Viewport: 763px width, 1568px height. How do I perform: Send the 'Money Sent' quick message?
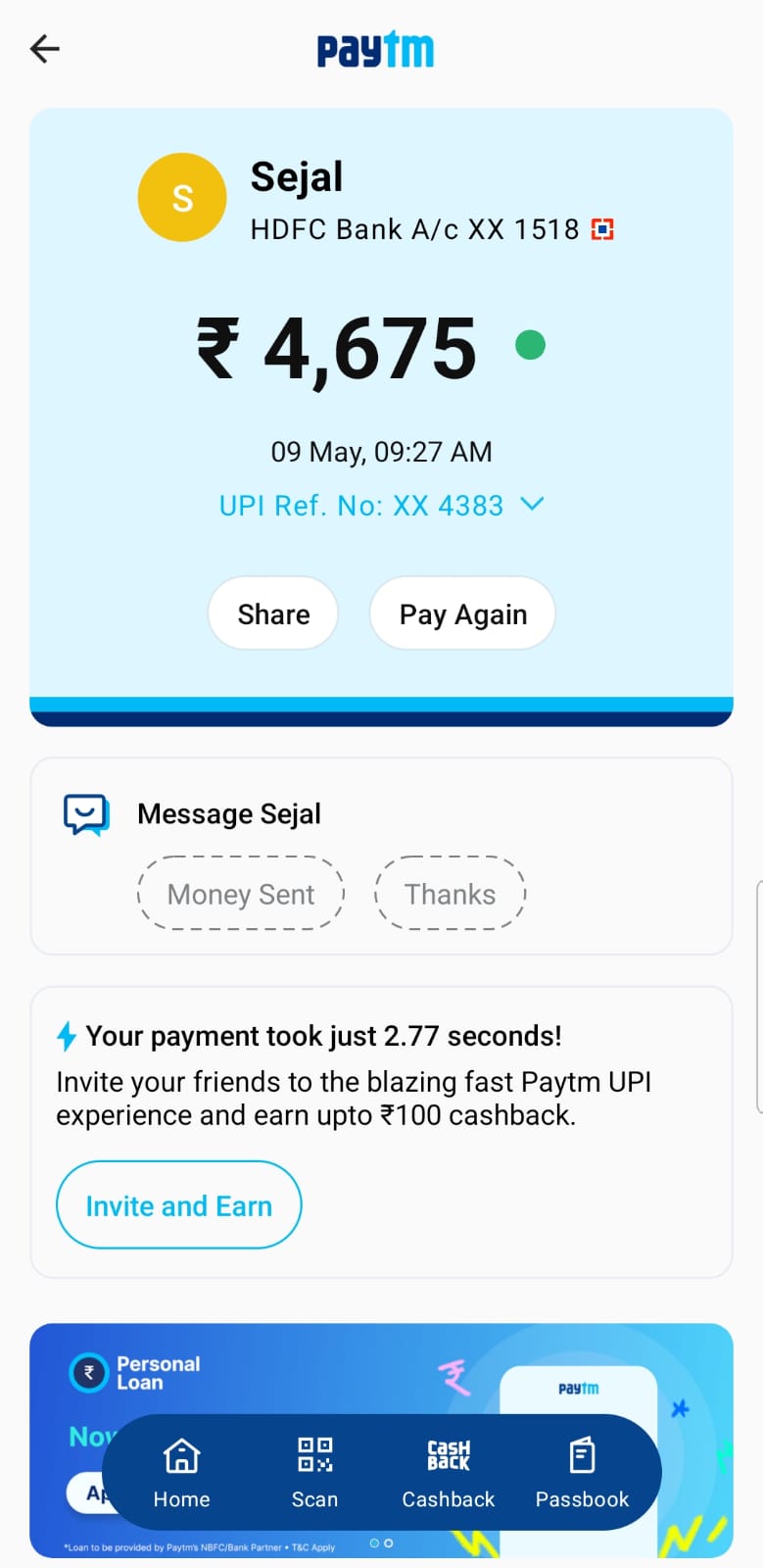241,894
